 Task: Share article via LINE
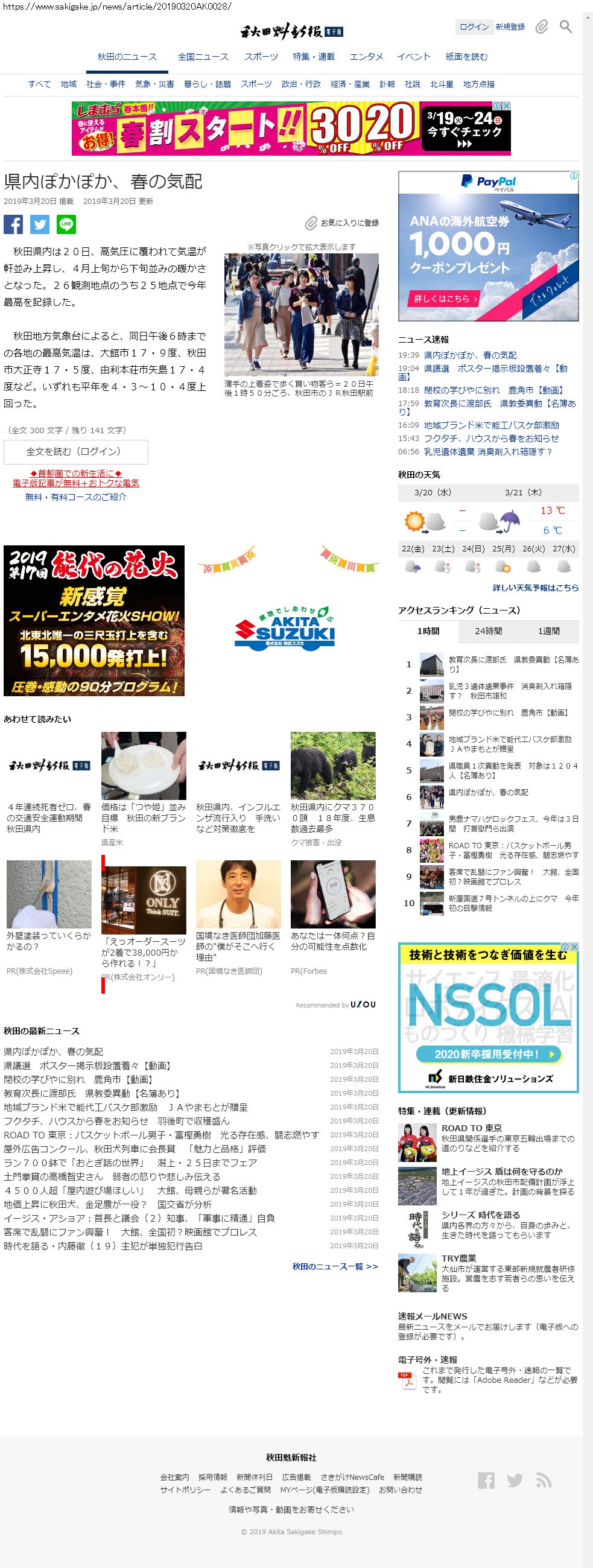point(66,224)
